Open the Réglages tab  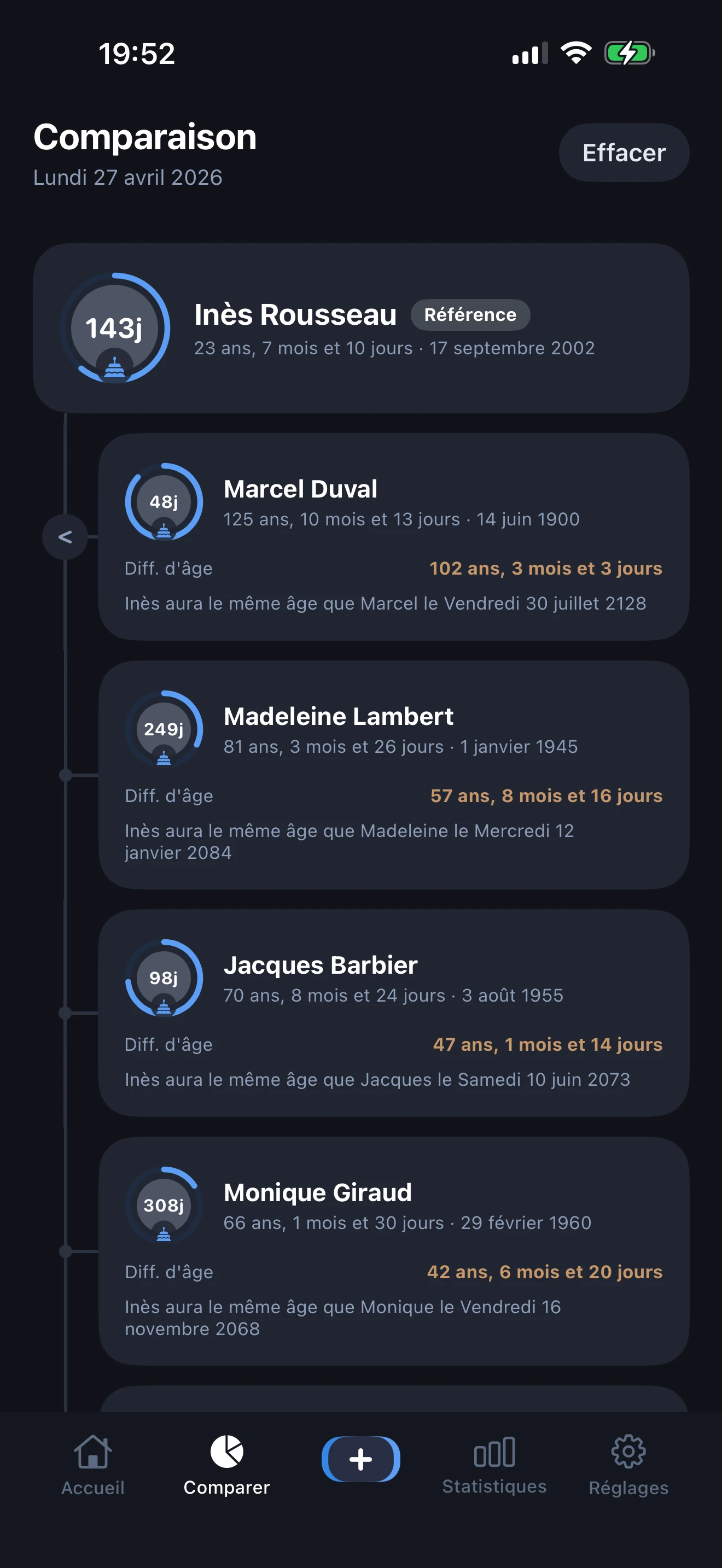[x=628, y=1465]
